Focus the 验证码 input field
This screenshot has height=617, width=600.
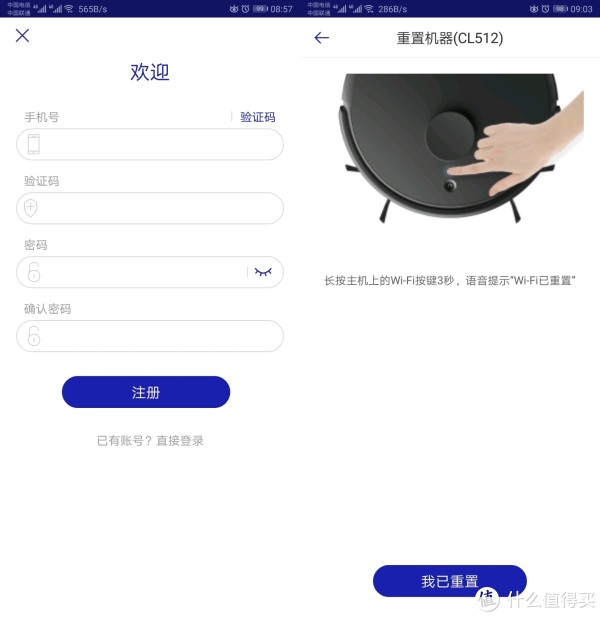click(x=150, y=208)
